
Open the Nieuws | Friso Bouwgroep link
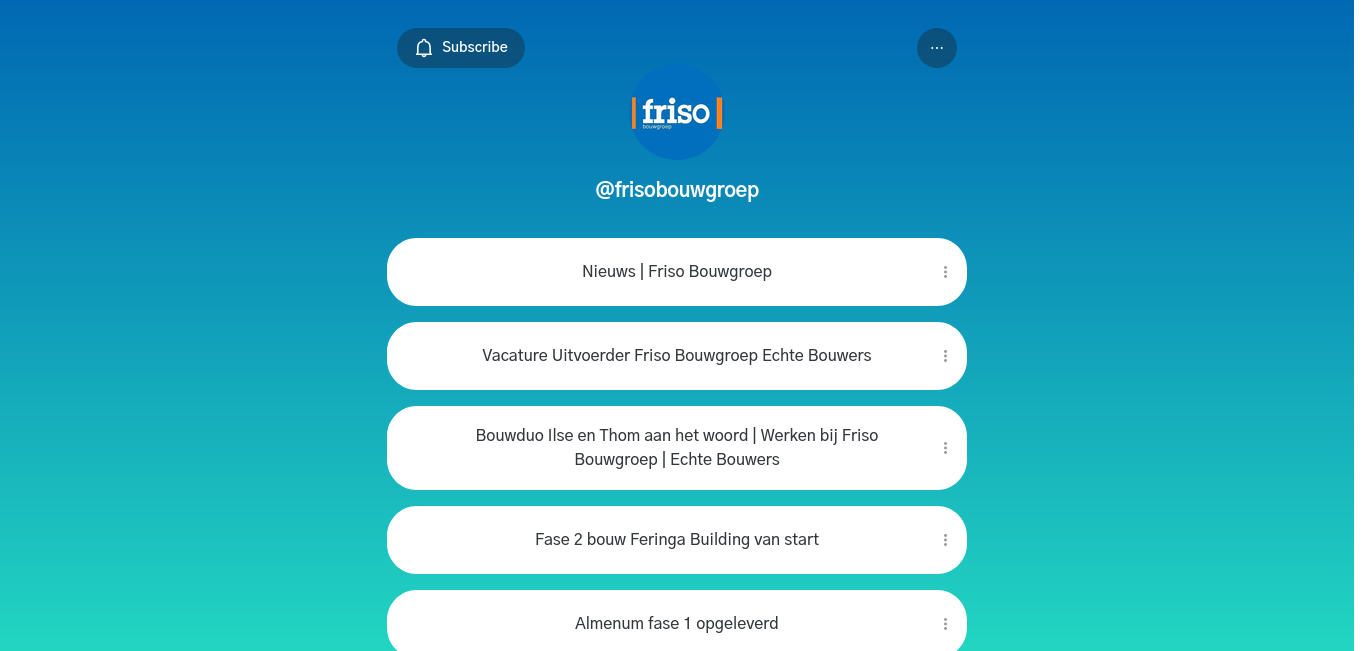(676, 272)
